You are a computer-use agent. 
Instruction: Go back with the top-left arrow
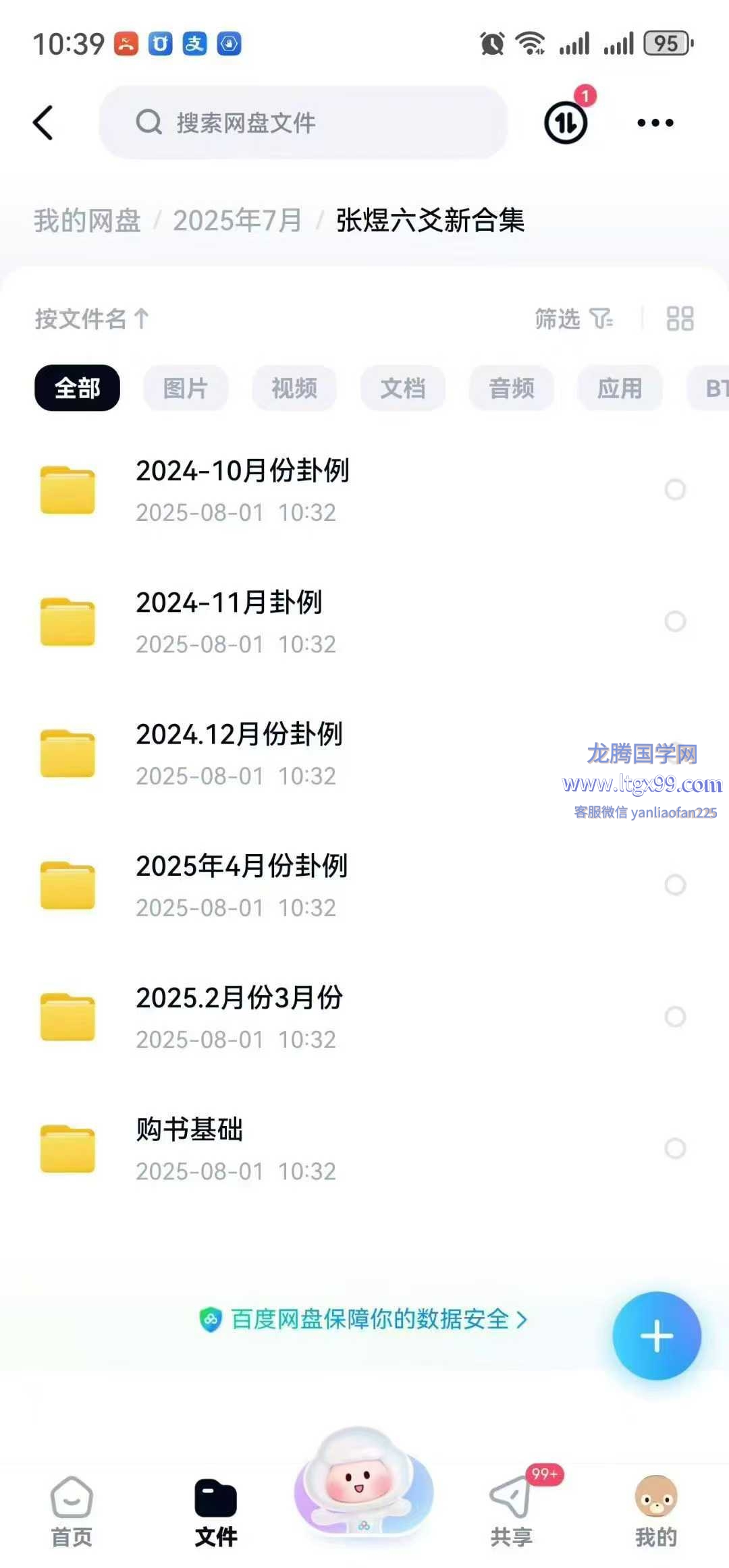click(x=43, y=123)
